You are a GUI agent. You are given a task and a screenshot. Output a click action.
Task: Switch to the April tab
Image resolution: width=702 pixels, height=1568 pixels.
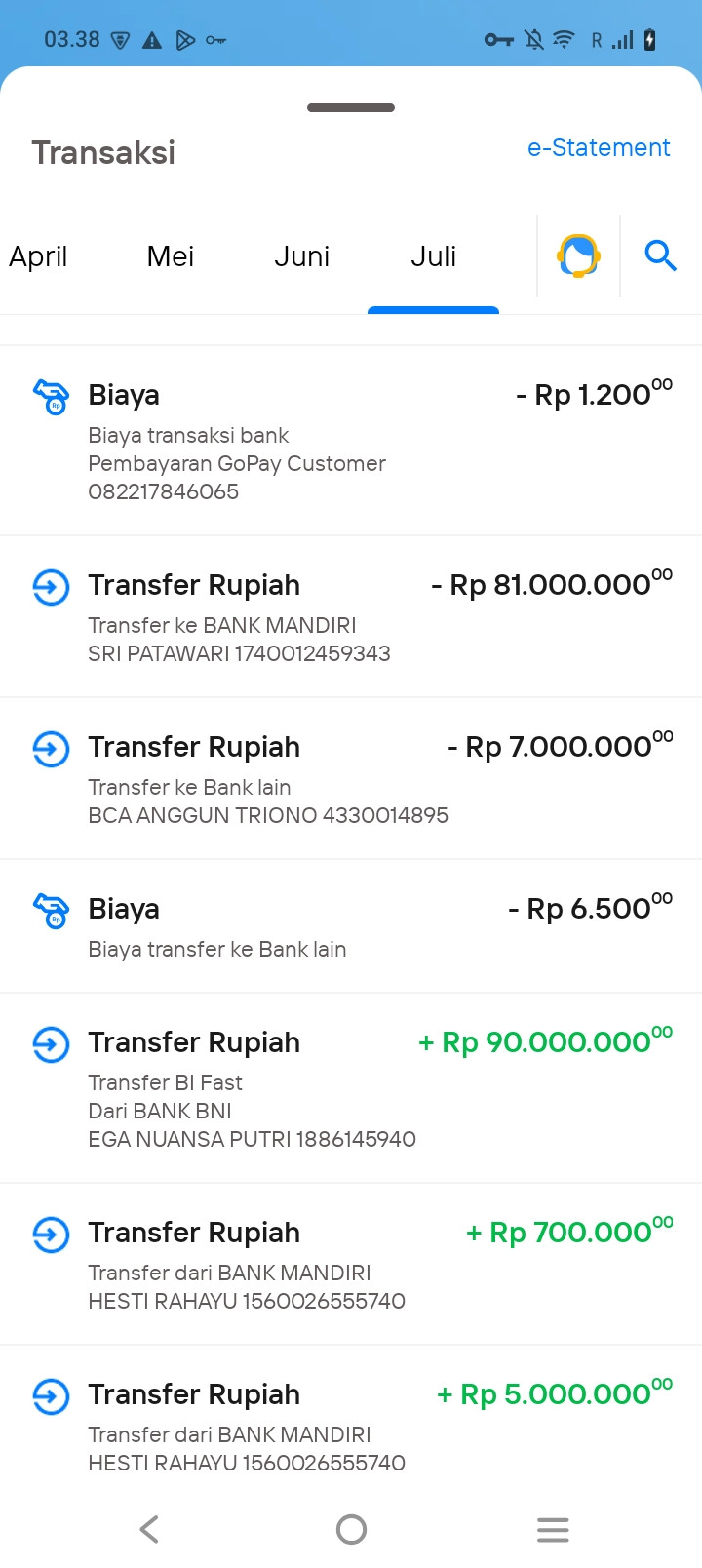(x=38, y=256)
